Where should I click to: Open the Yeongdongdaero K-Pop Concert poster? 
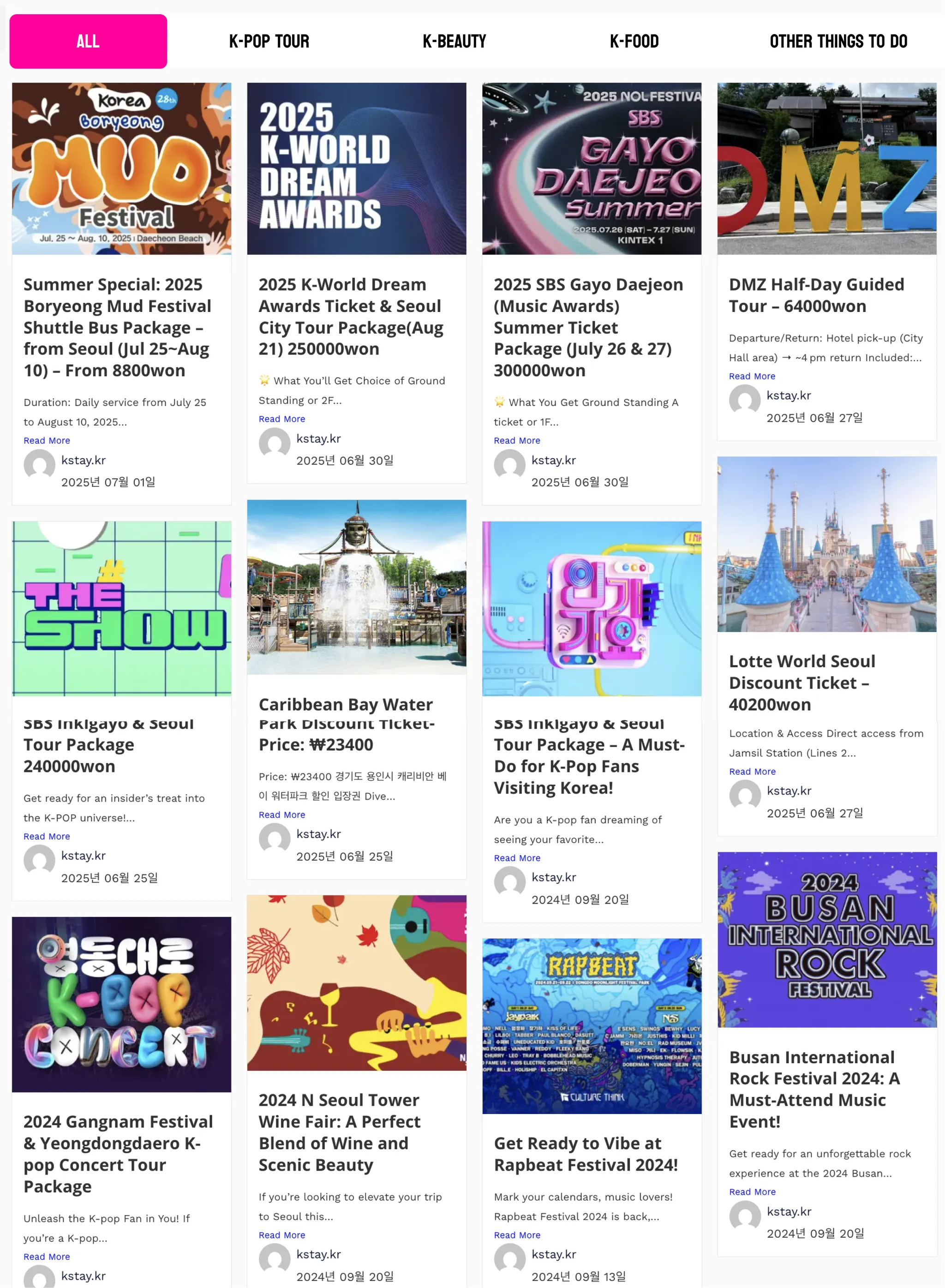point(122,1004)
